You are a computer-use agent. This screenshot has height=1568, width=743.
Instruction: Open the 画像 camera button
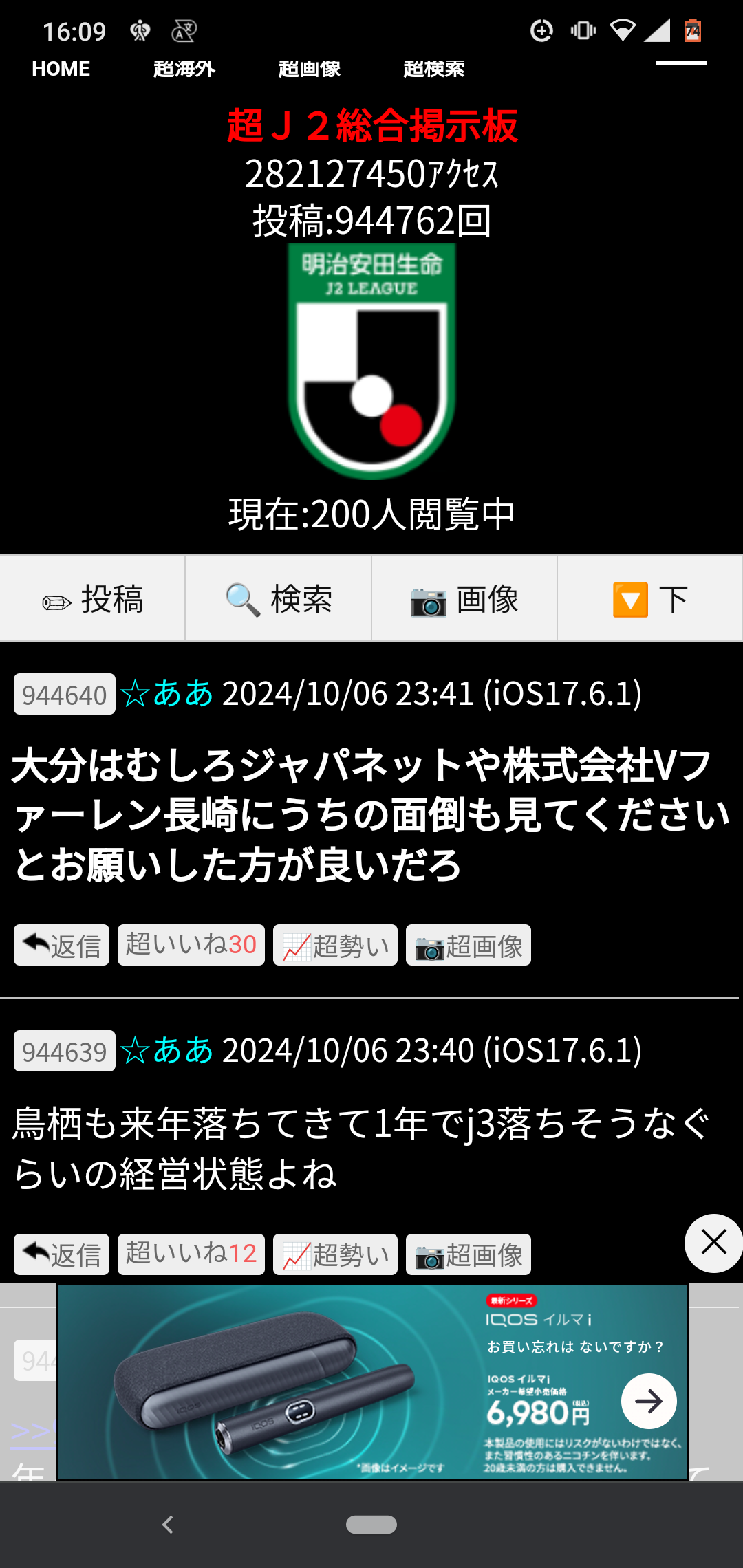coord(464,598)
